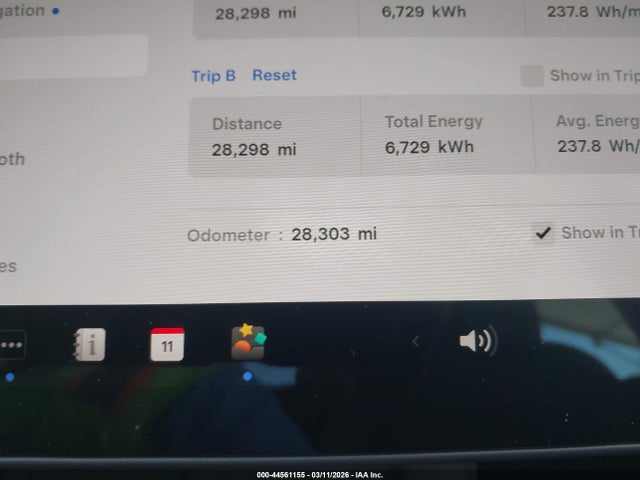This screenshot has width=640, height=480.
Task: Open the all-apps three dots menu
Action: [x=11, y=346]
